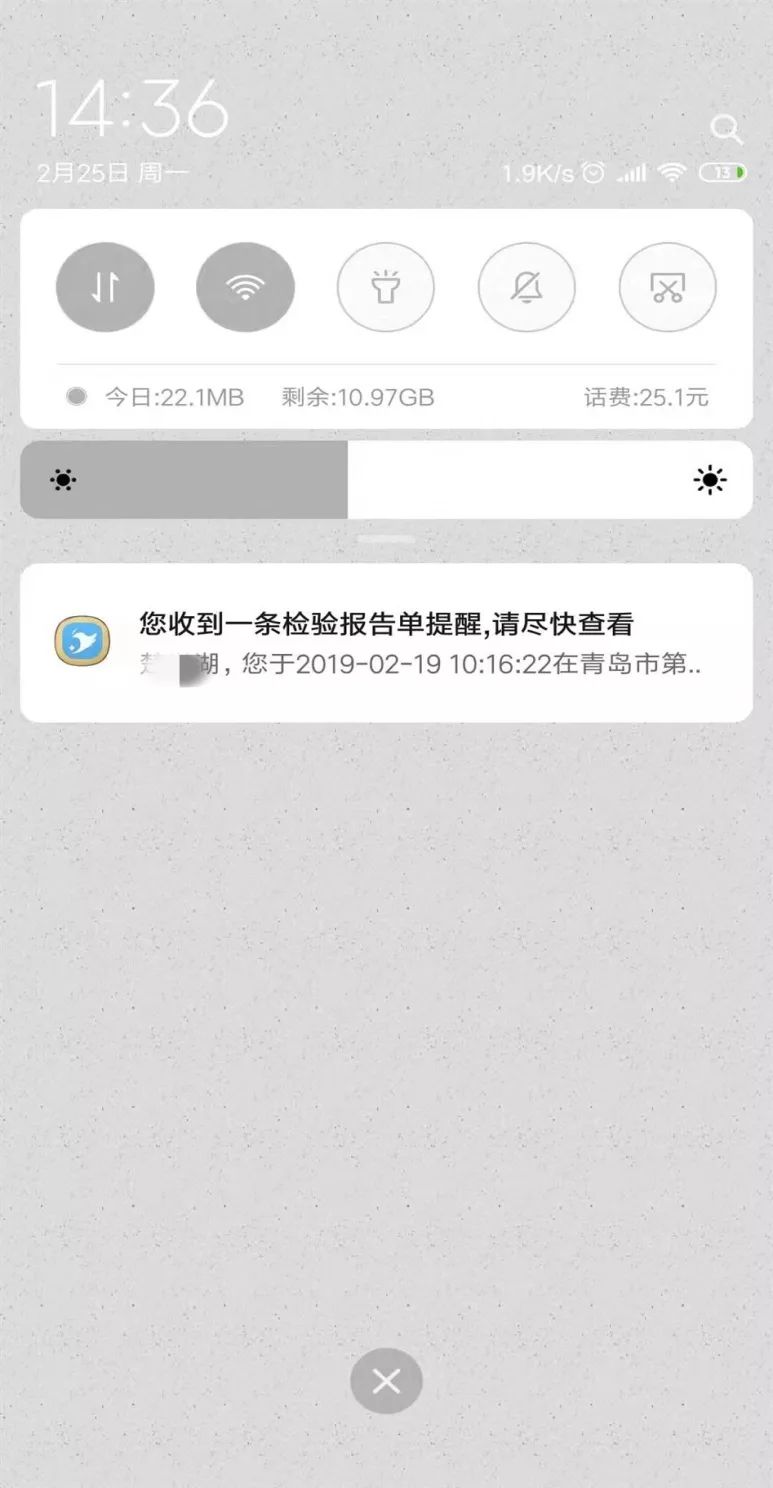Take a screenshot with scissors icon
Viewport: 773px width, 1488px height.
coord(667,287)
